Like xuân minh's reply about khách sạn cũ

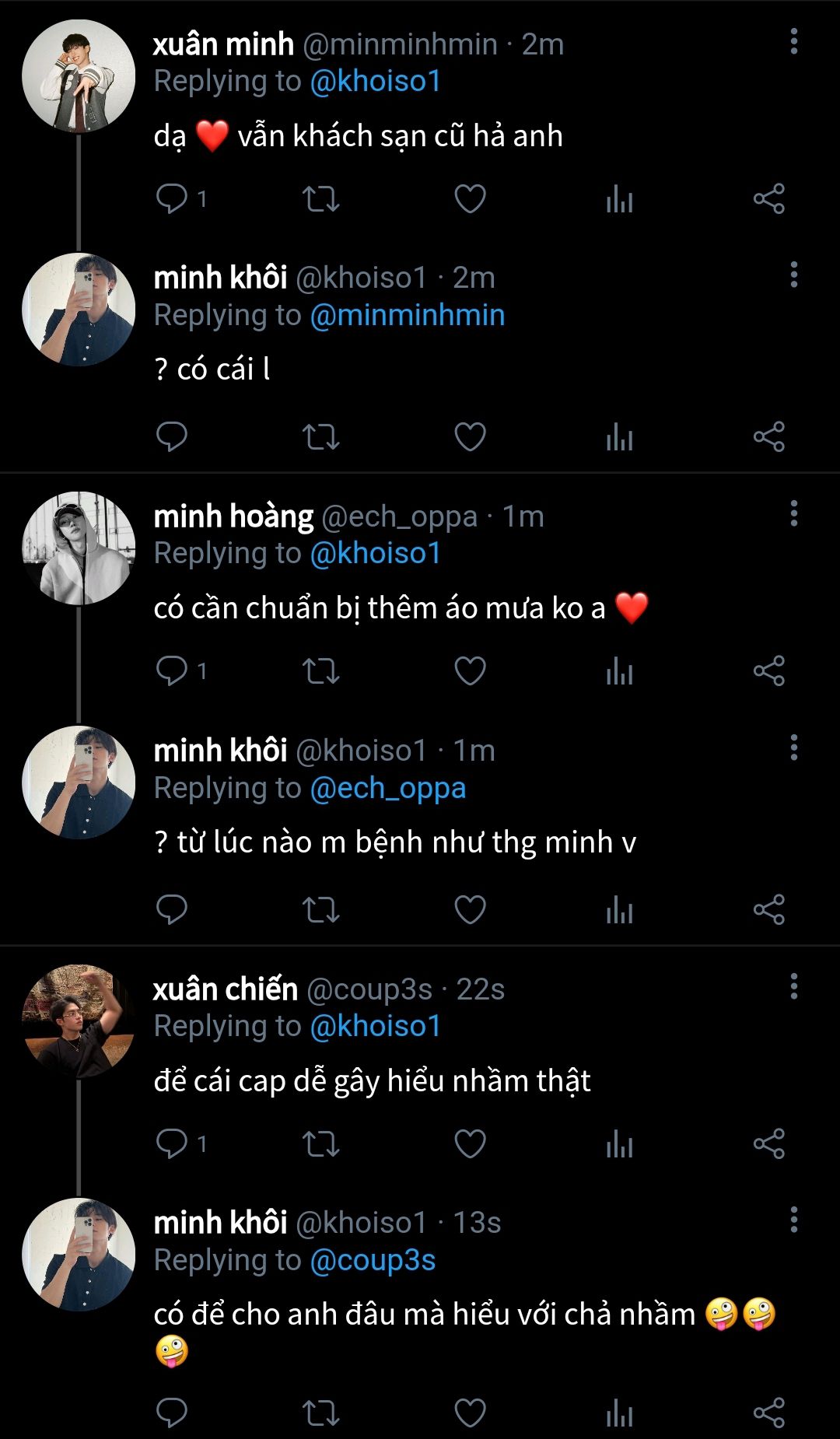[x=470, y=199]
